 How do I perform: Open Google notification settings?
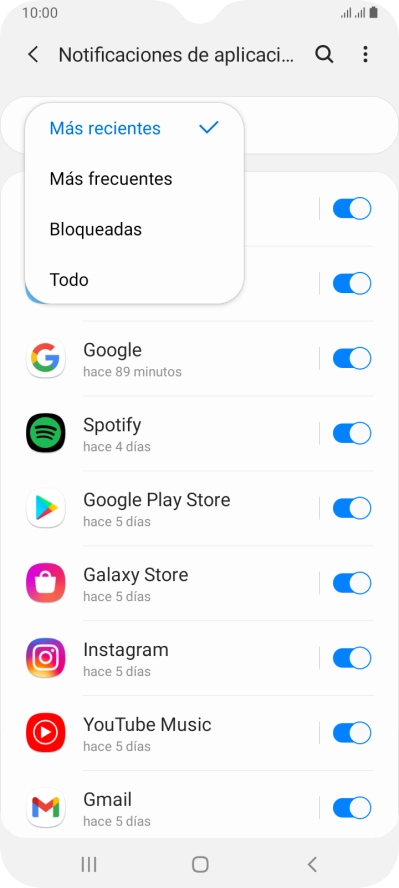coord(170,358)
